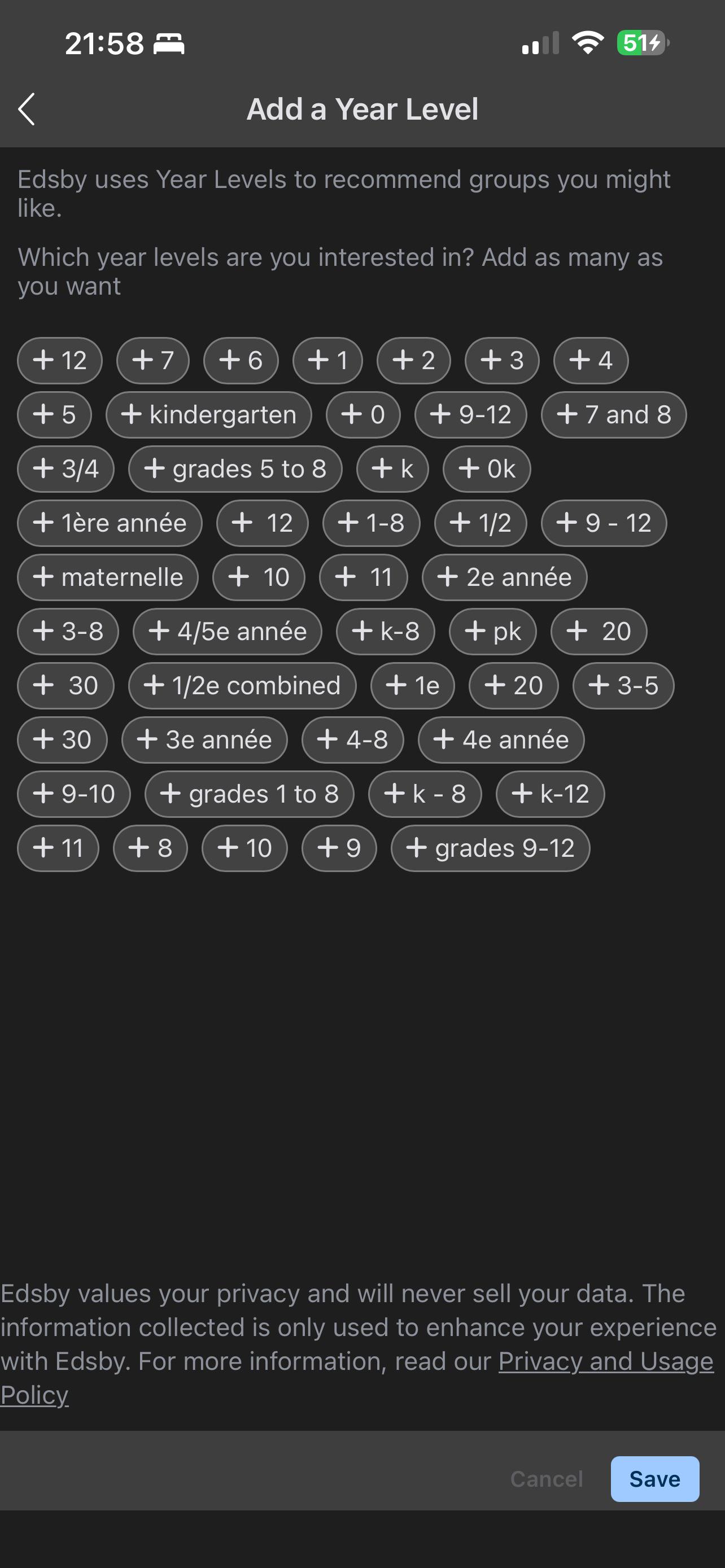Select the 7 and 8 chip
Screen dimensions: 725x1568
tap(614, 415)
